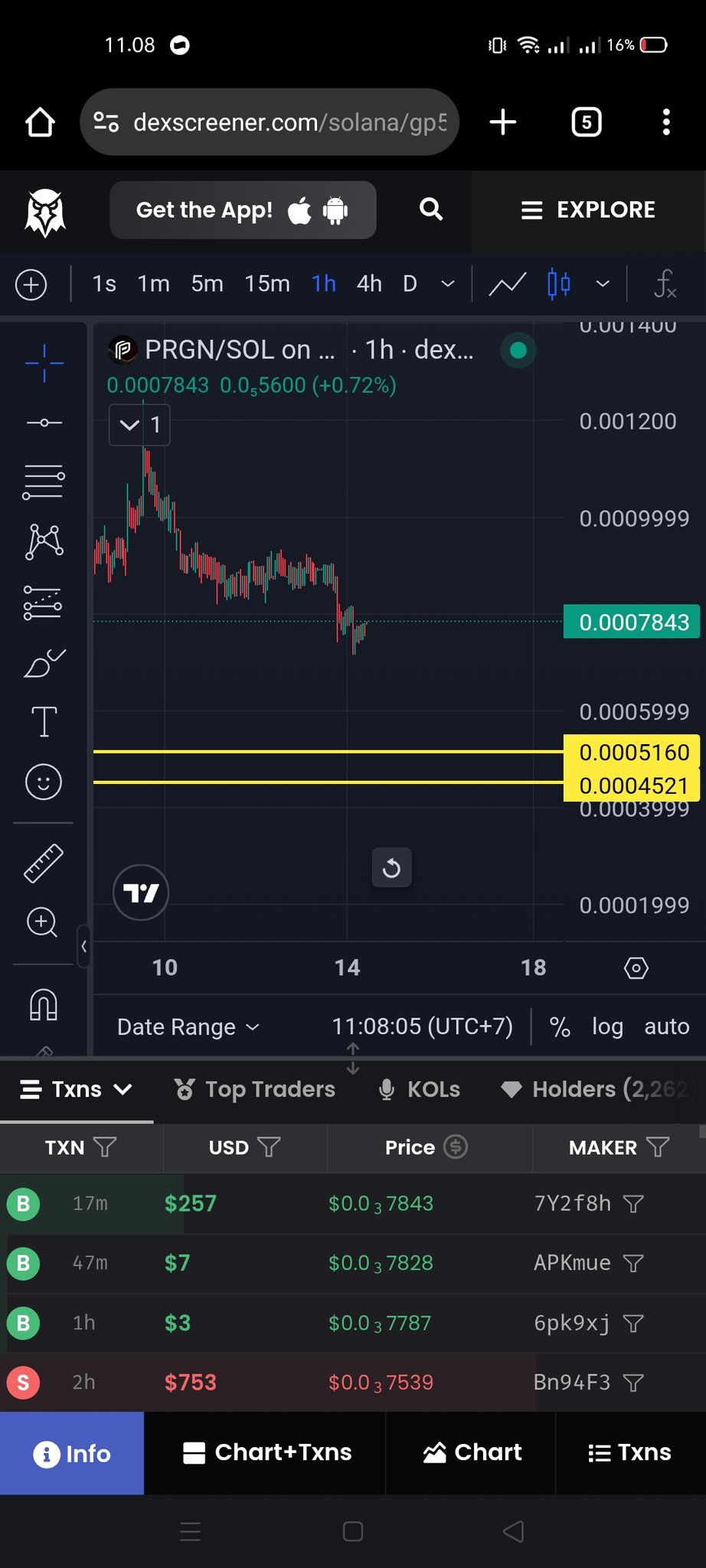706x1568 pixels.
Task: Open a new browser tab
Action: pyautogui.click(x=503, y=122)
